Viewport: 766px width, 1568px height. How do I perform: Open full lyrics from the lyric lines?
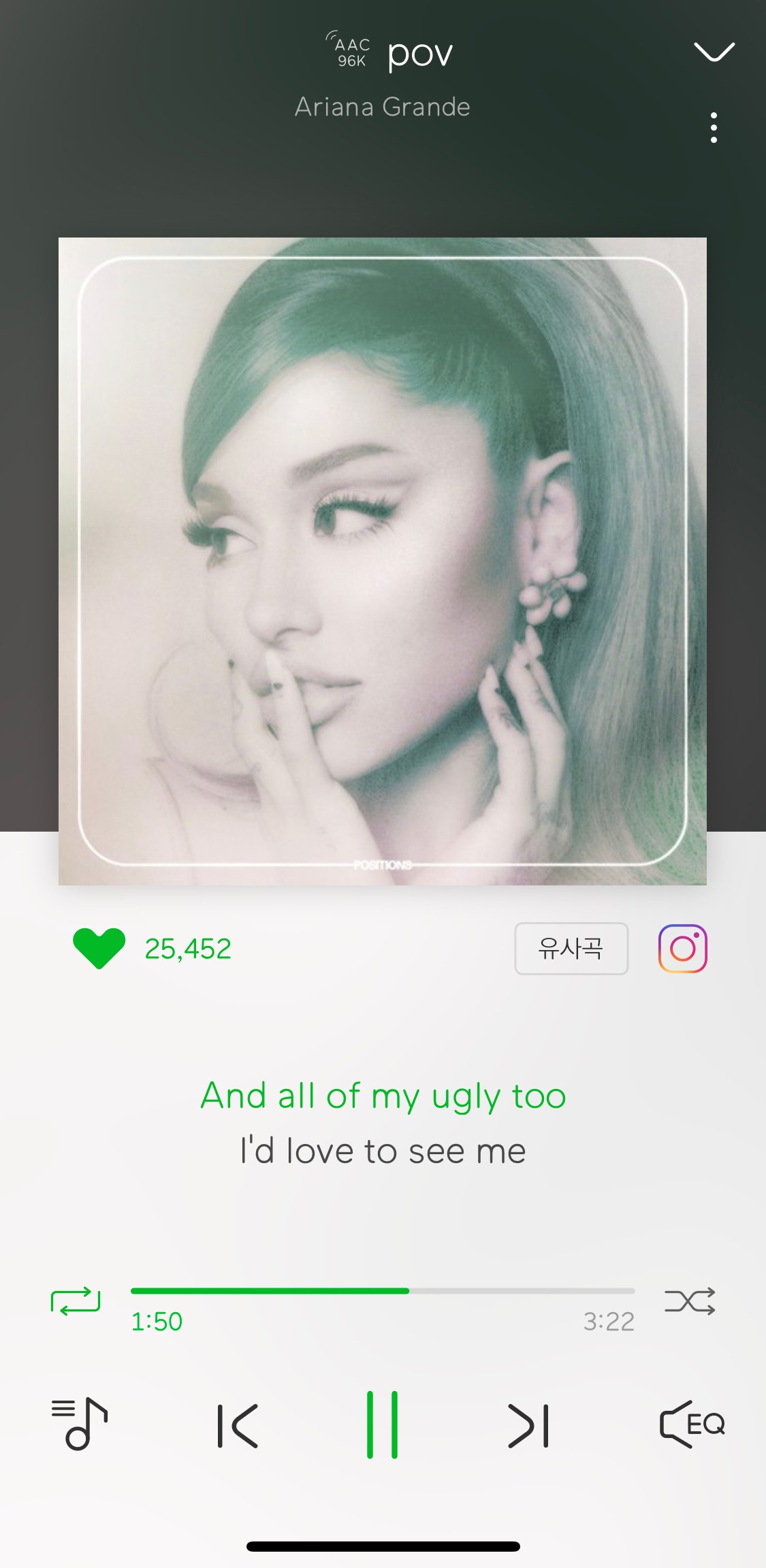[383, 1123]
